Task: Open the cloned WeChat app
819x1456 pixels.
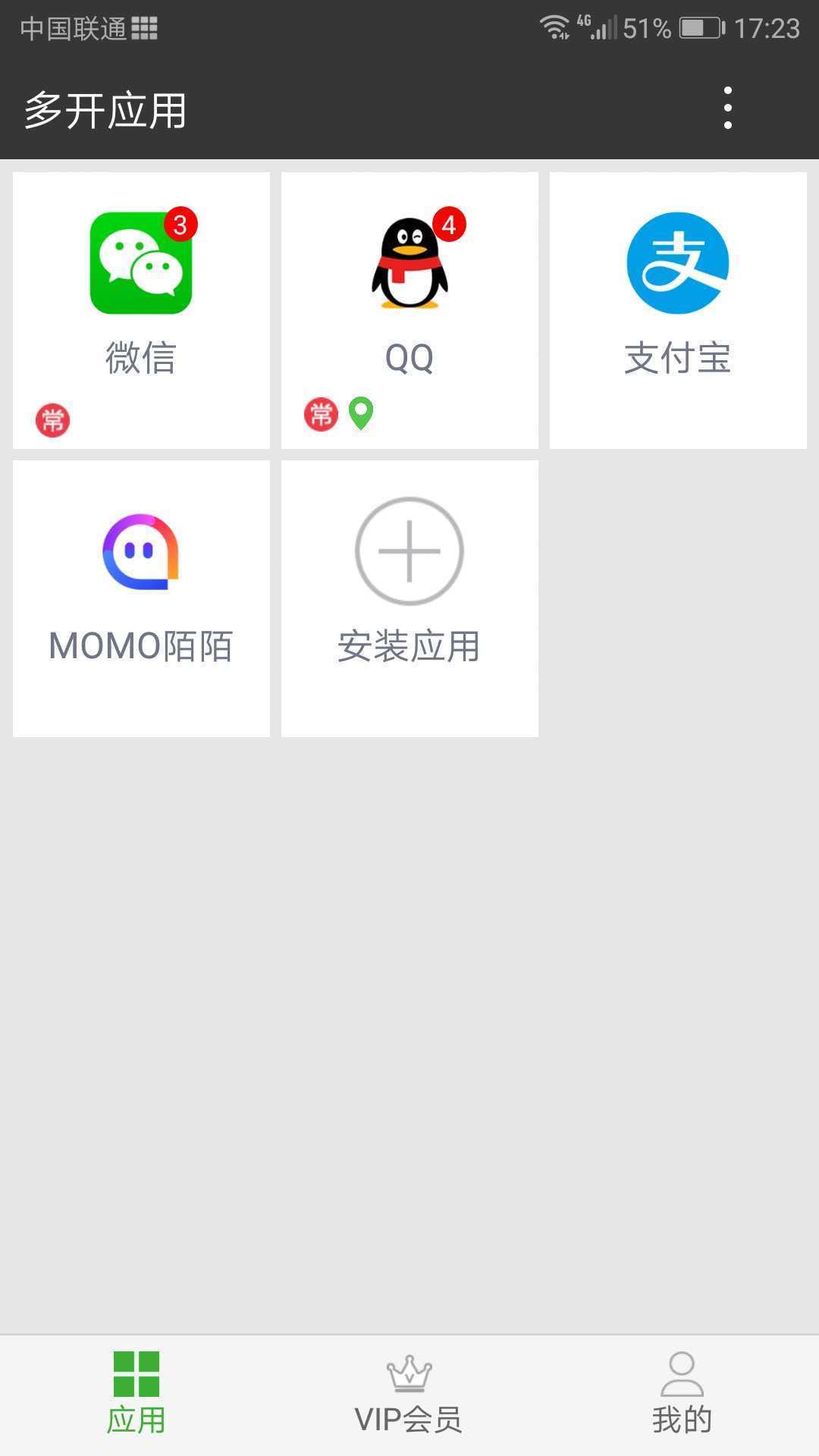Action: click(x=140, y=262)
